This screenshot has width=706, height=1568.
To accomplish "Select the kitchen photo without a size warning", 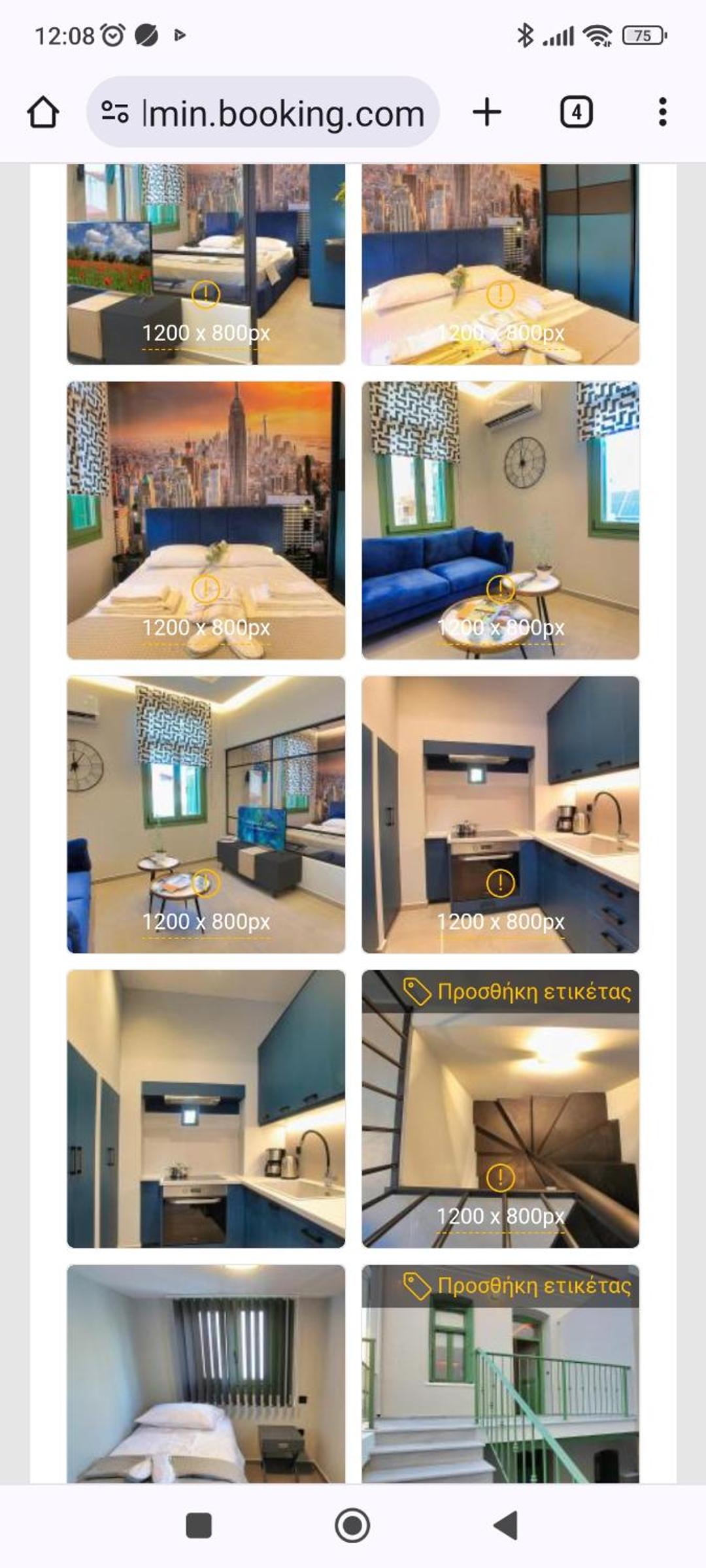I will click(x=206, y=1109).
